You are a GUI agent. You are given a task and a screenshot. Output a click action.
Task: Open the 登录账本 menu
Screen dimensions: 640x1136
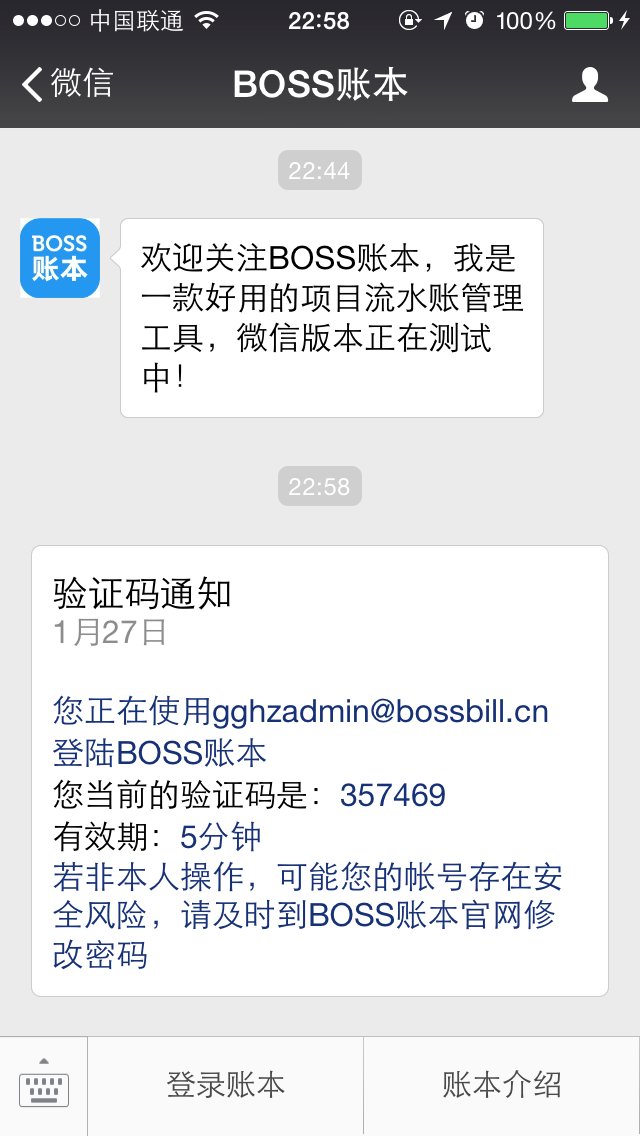[225, 1085]
